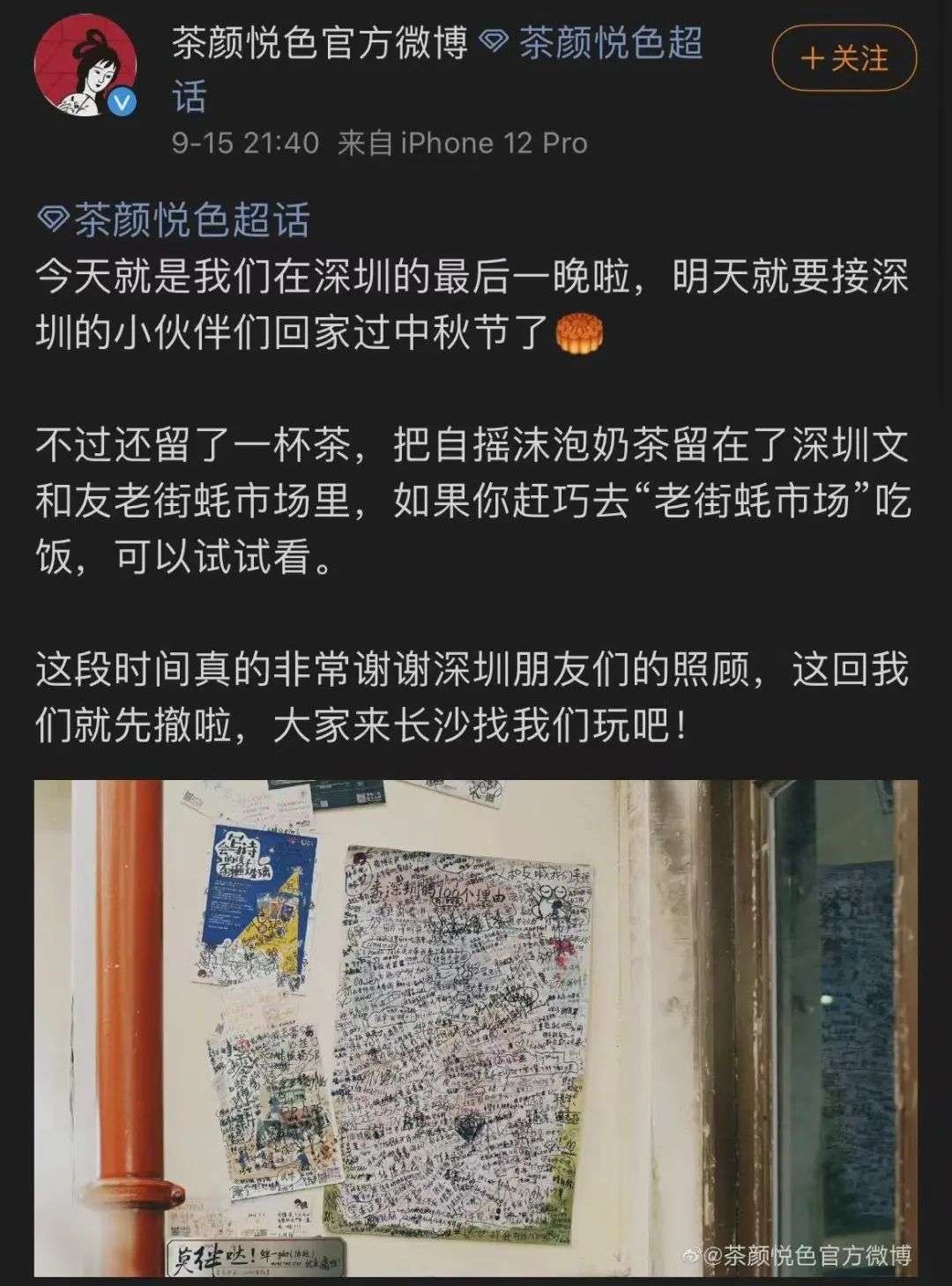View the attached wall notes photo
The width and height of the screenshot is (952, 1286).
coord(475,1027)
